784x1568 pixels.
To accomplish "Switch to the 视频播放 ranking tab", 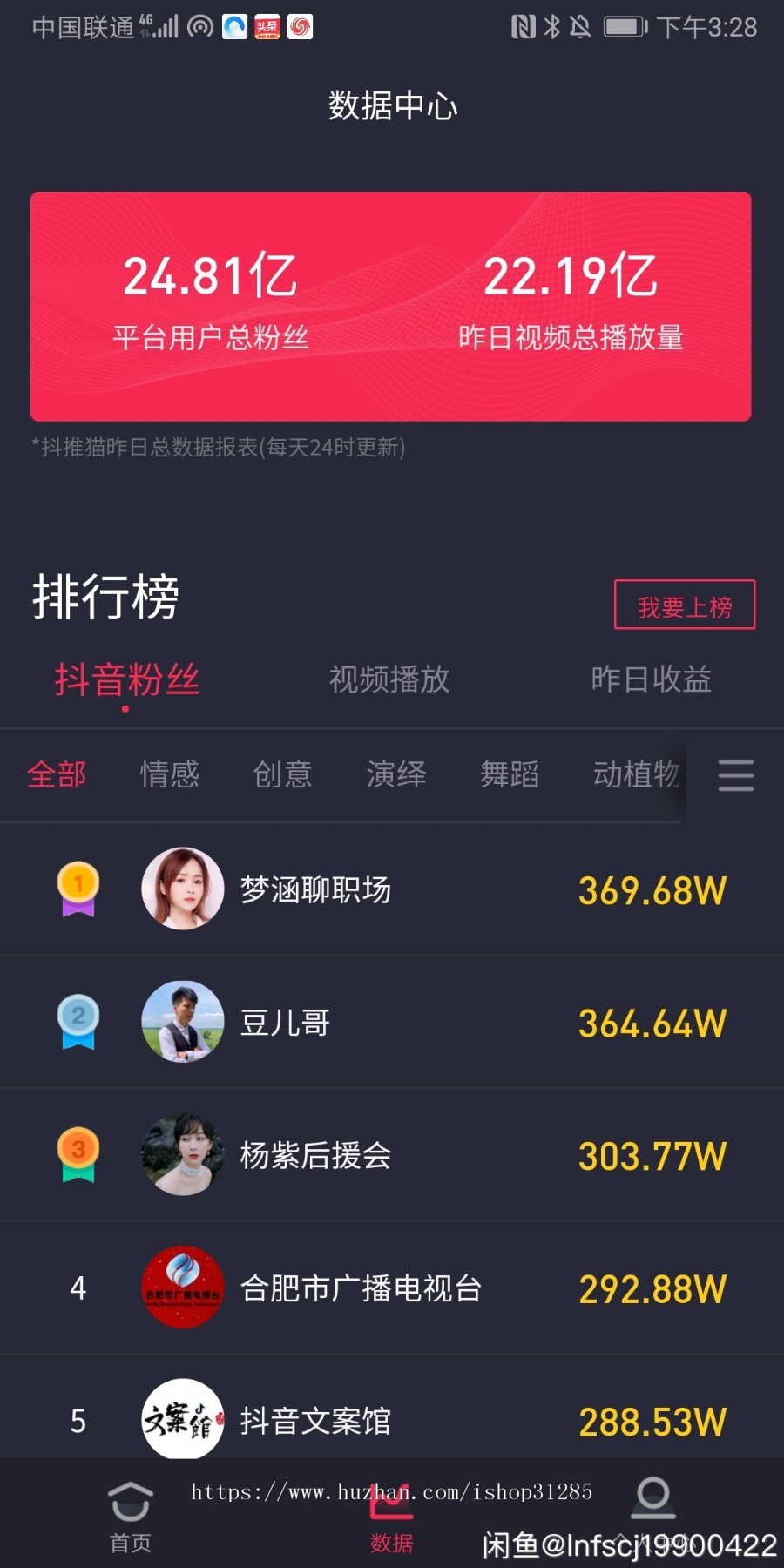I will click(389, 680).
